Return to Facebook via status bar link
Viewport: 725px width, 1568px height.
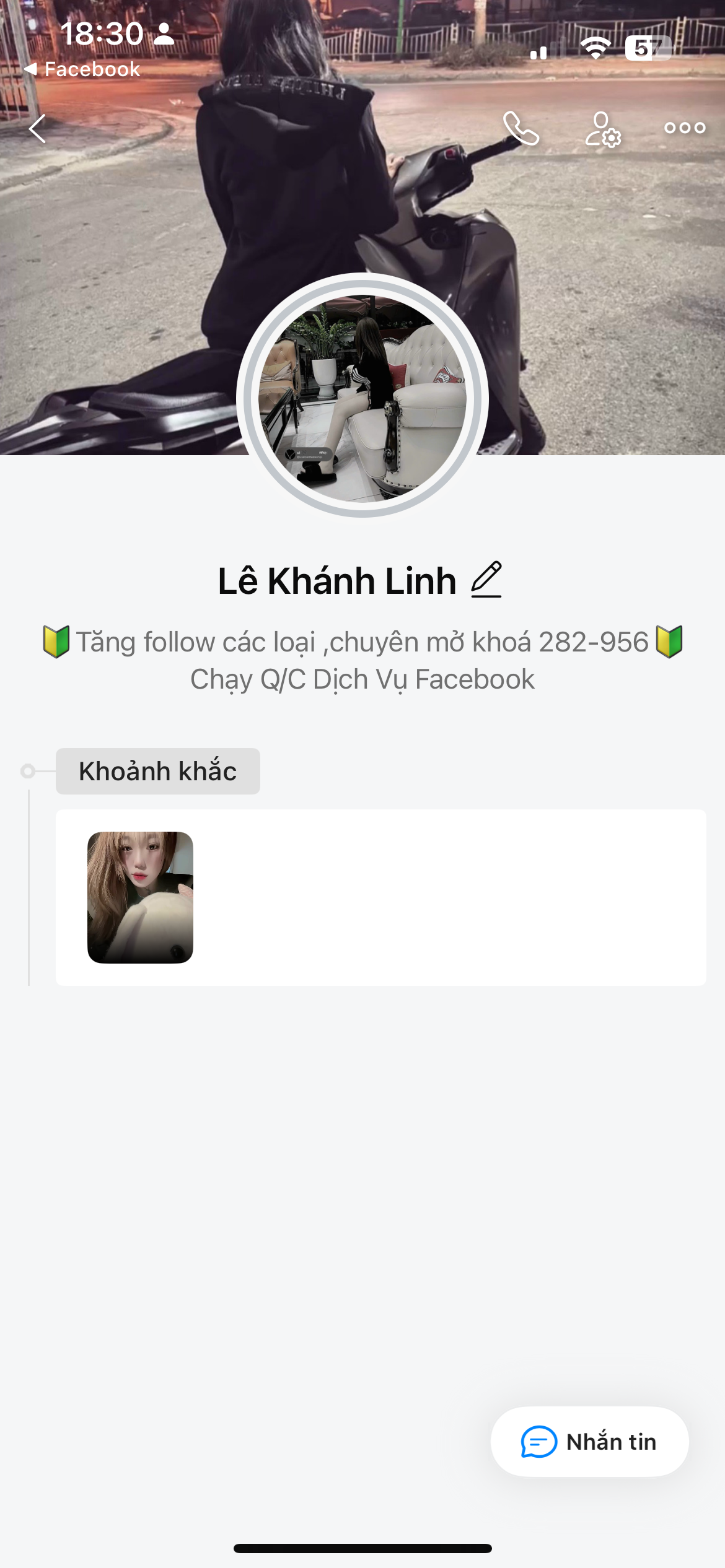click(82, 69)
